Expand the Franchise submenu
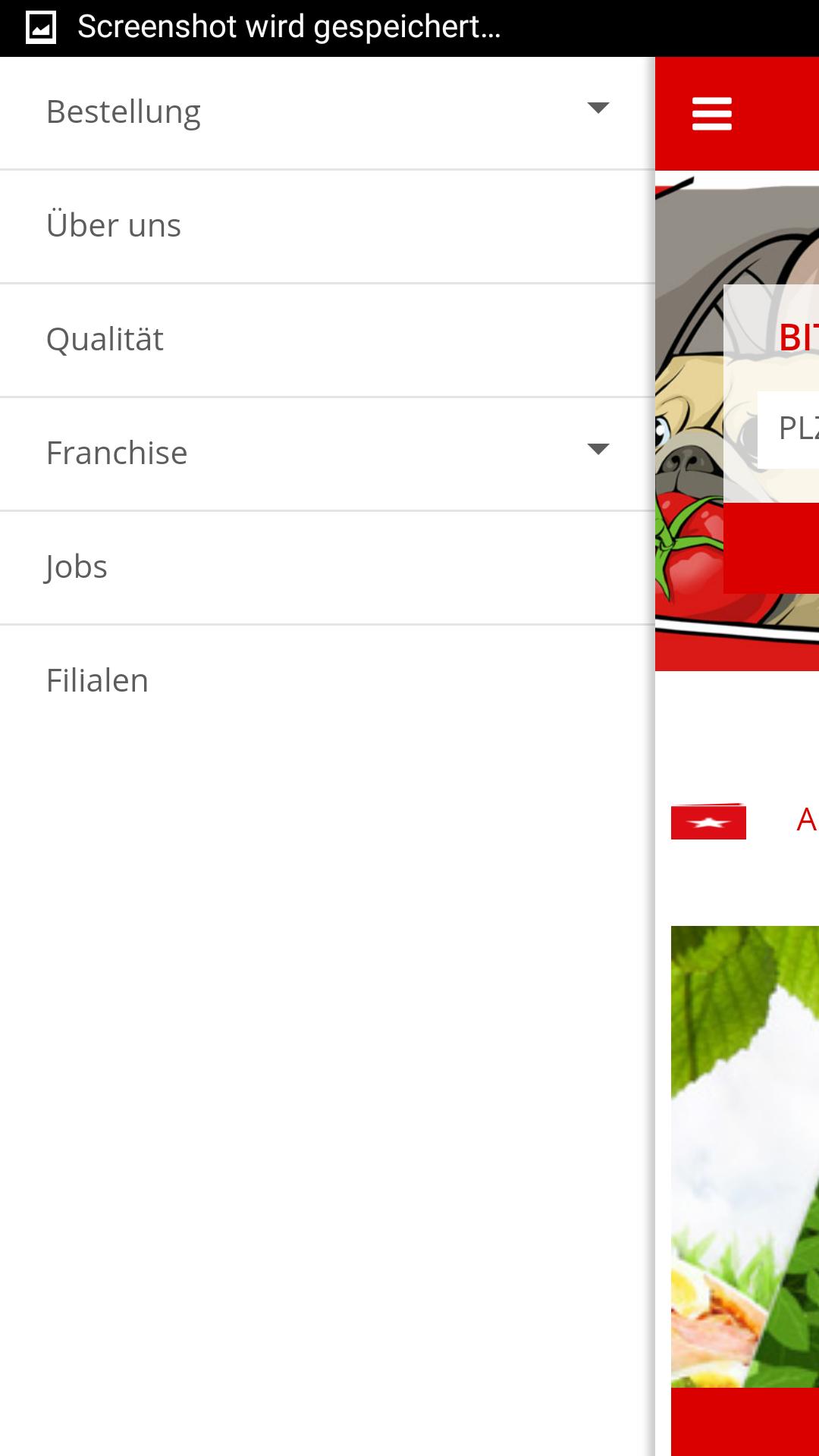The height and width of the screenshot is (1456, 819). 598,450
